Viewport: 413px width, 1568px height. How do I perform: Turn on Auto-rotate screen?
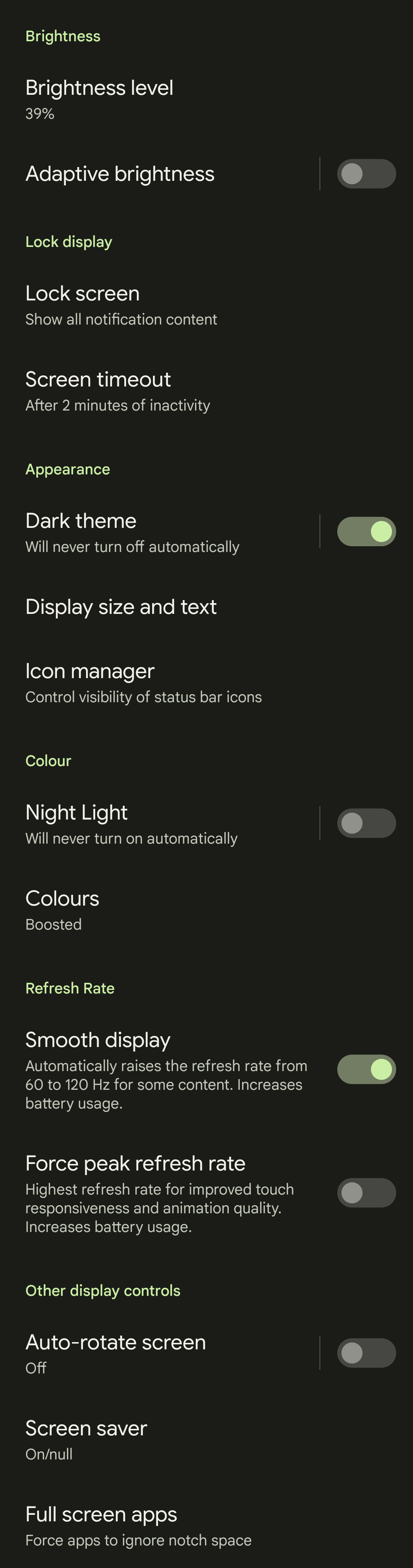pyautogui.click(x=366, y=1353)
